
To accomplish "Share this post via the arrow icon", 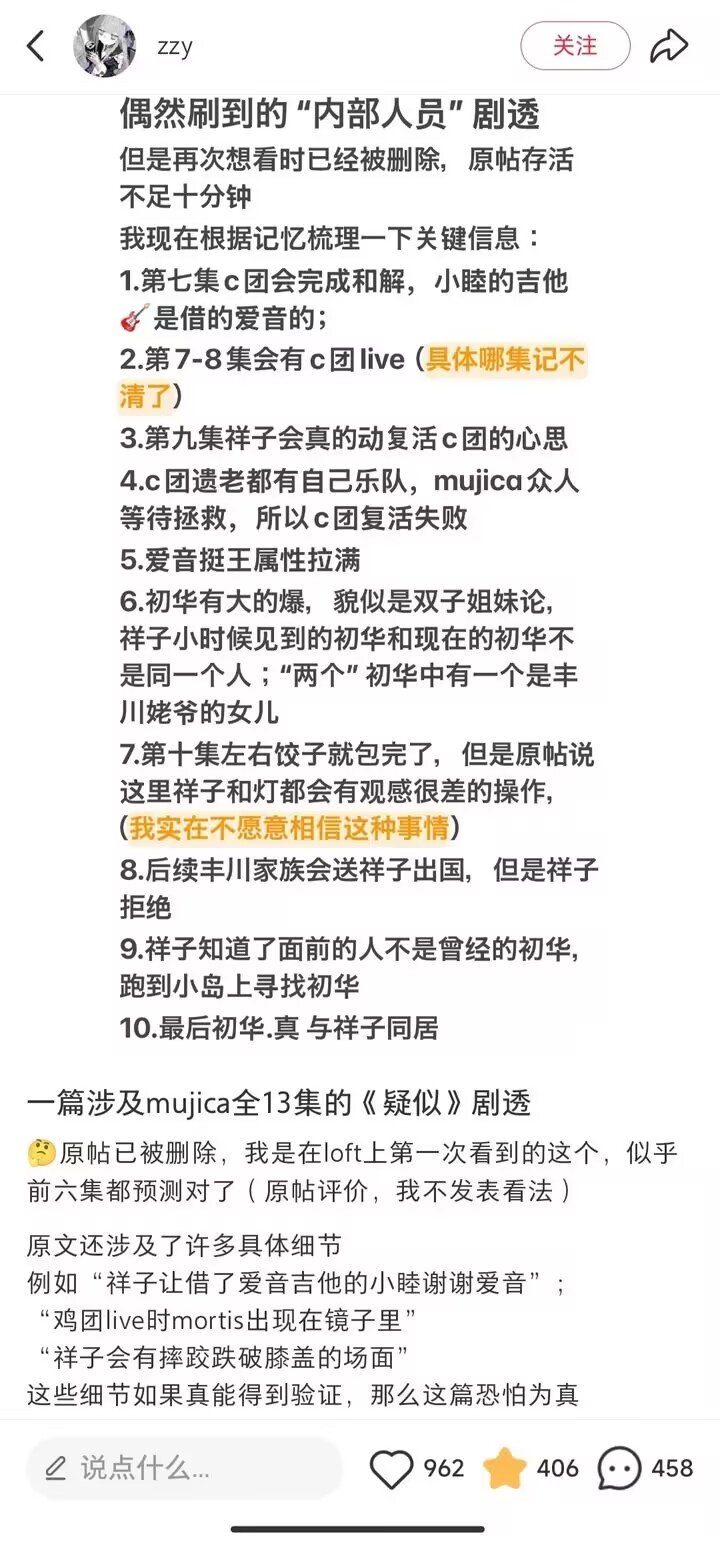I will pyautogui.click(x=669, y=46).
